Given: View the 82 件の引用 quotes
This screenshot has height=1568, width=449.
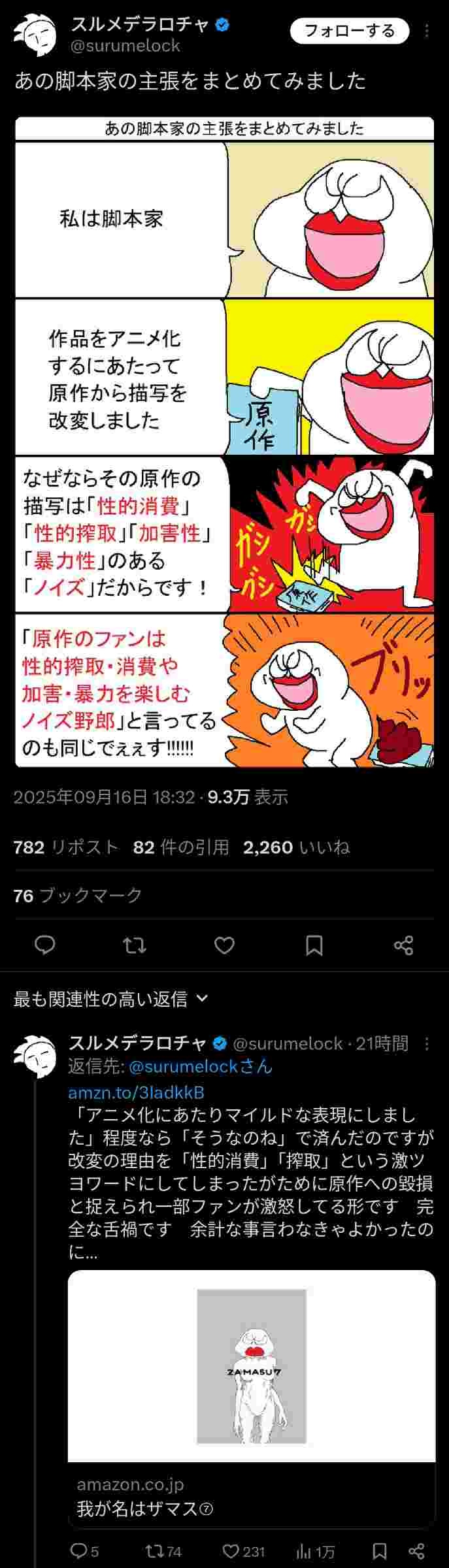Looking at the screenshot, I should pos(181,847).
